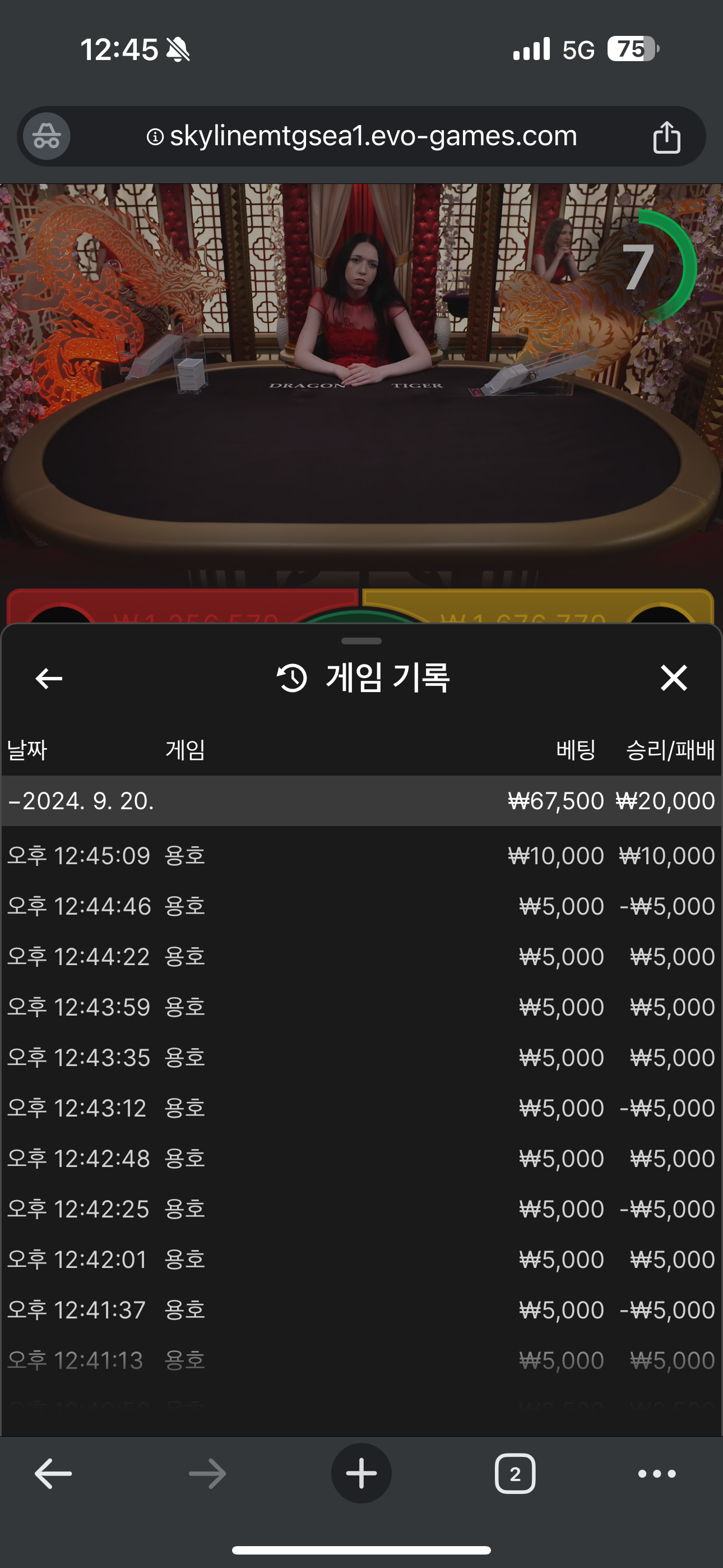This screenshot has width=723, height=1568.
Task: Go back from the game history panel
Action: (x=49, y=678)
